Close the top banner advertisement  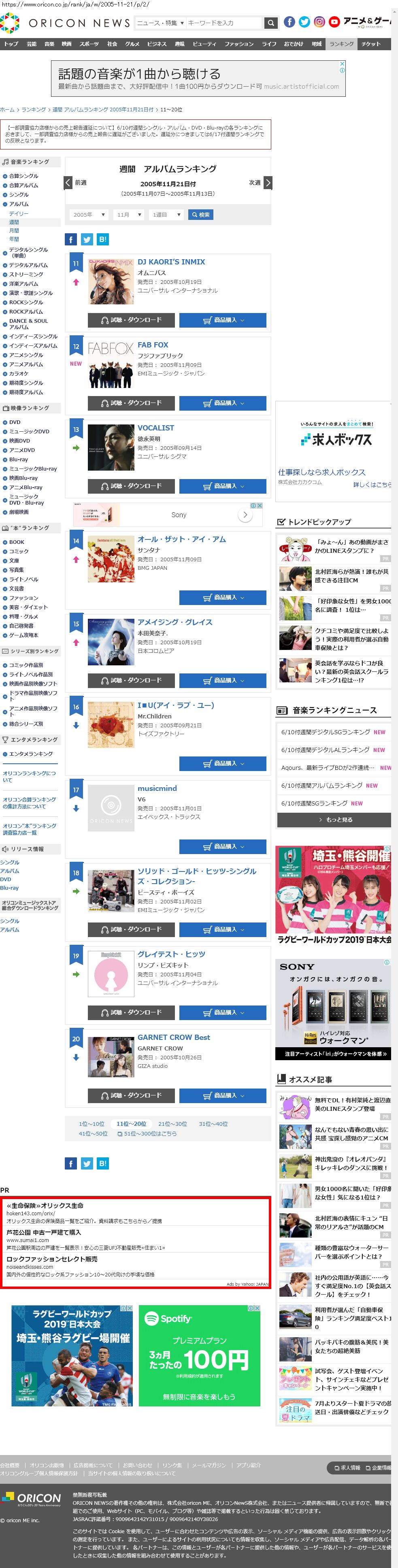[342, 64]
